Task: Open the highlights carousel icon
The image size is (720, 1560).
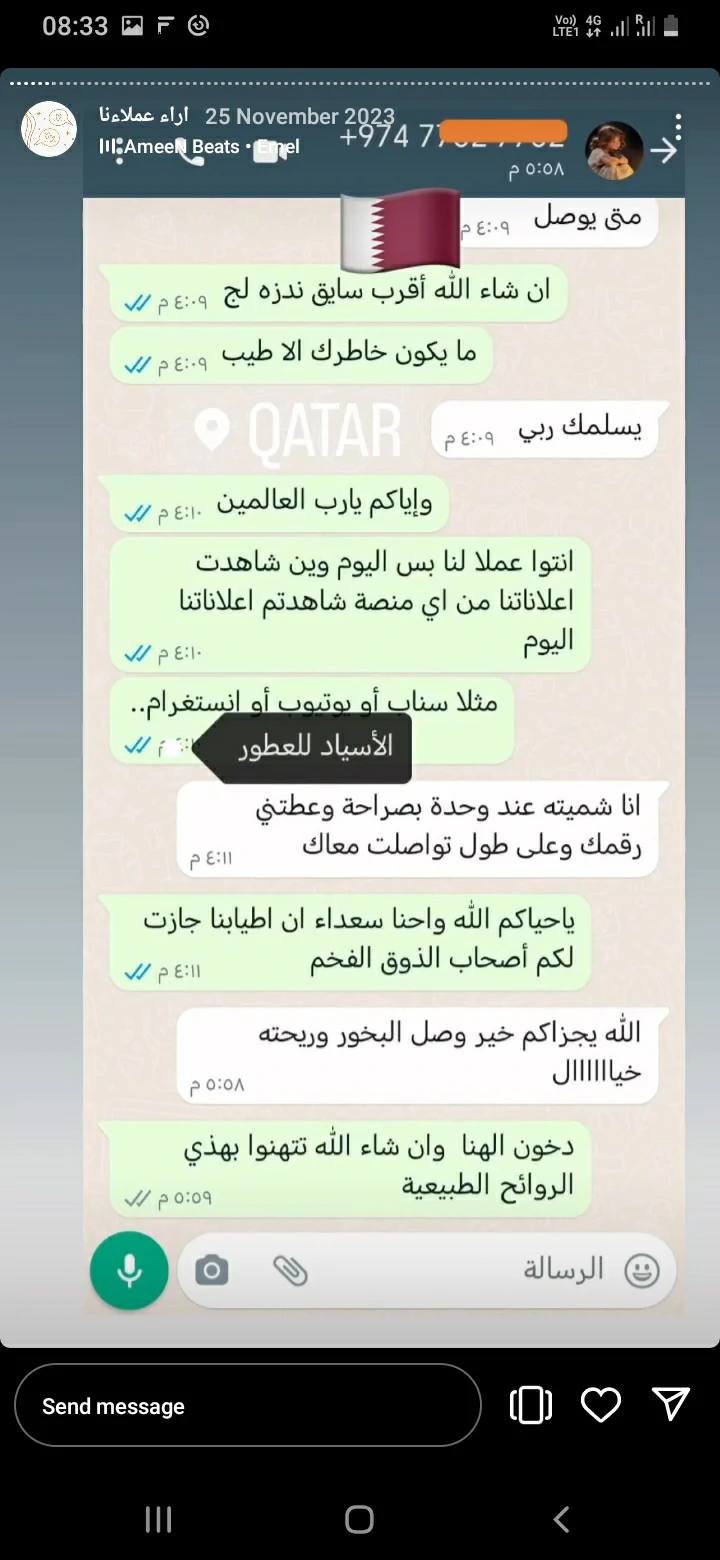Action: point(530,1405)
